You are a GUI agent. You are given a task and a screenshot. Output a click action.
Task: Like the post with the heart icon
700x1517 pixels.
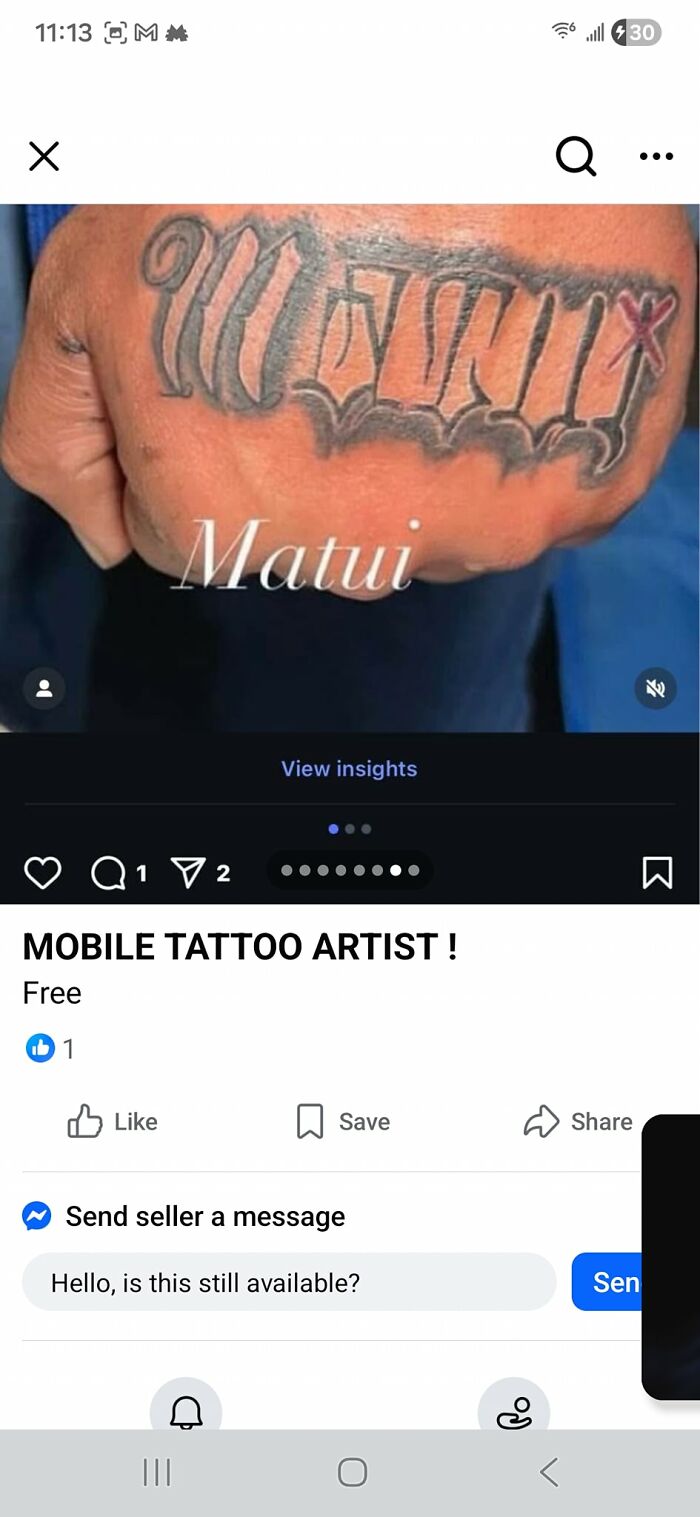click(42, 873)
